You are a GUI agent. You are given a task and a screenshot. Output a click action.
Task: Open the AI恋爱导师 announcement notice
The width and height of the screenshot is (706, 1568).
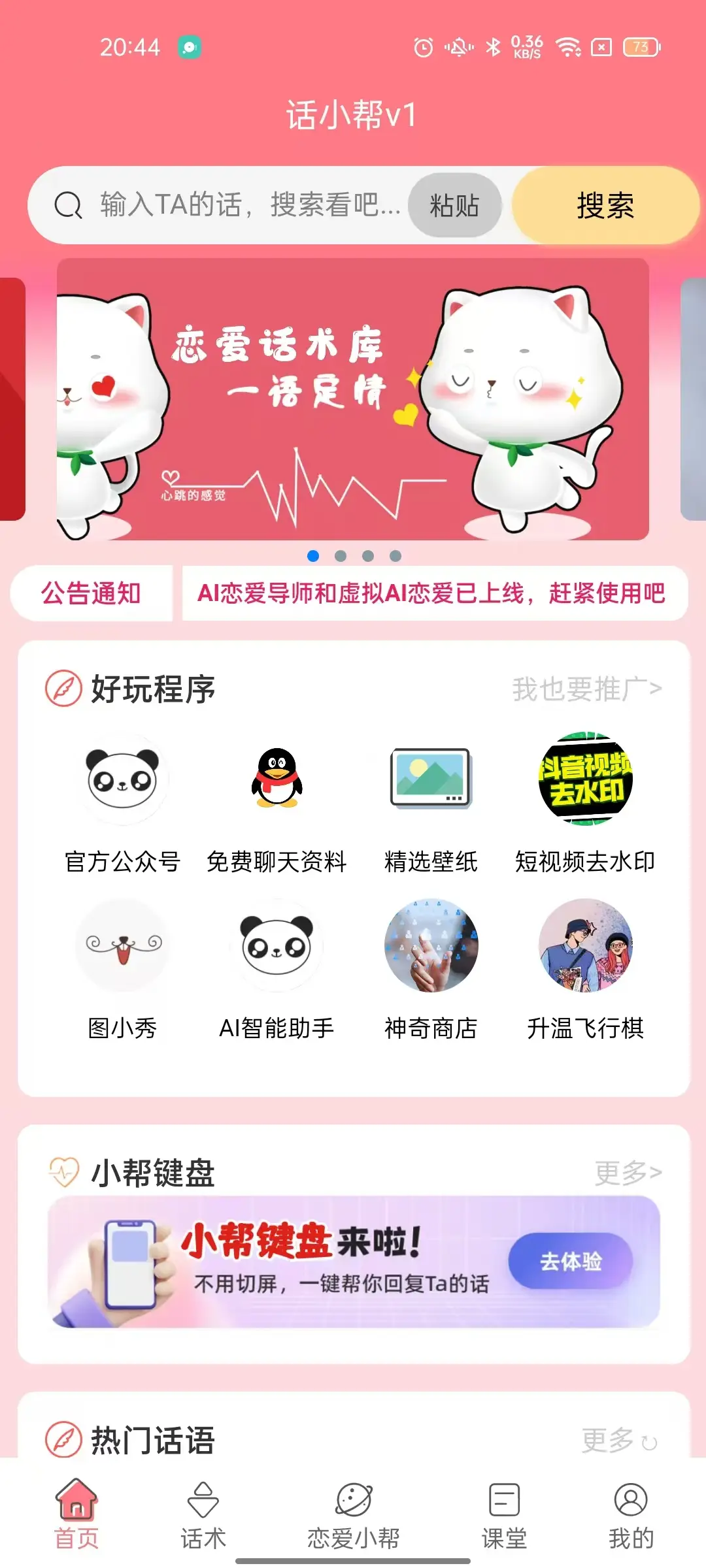[431, 593]
